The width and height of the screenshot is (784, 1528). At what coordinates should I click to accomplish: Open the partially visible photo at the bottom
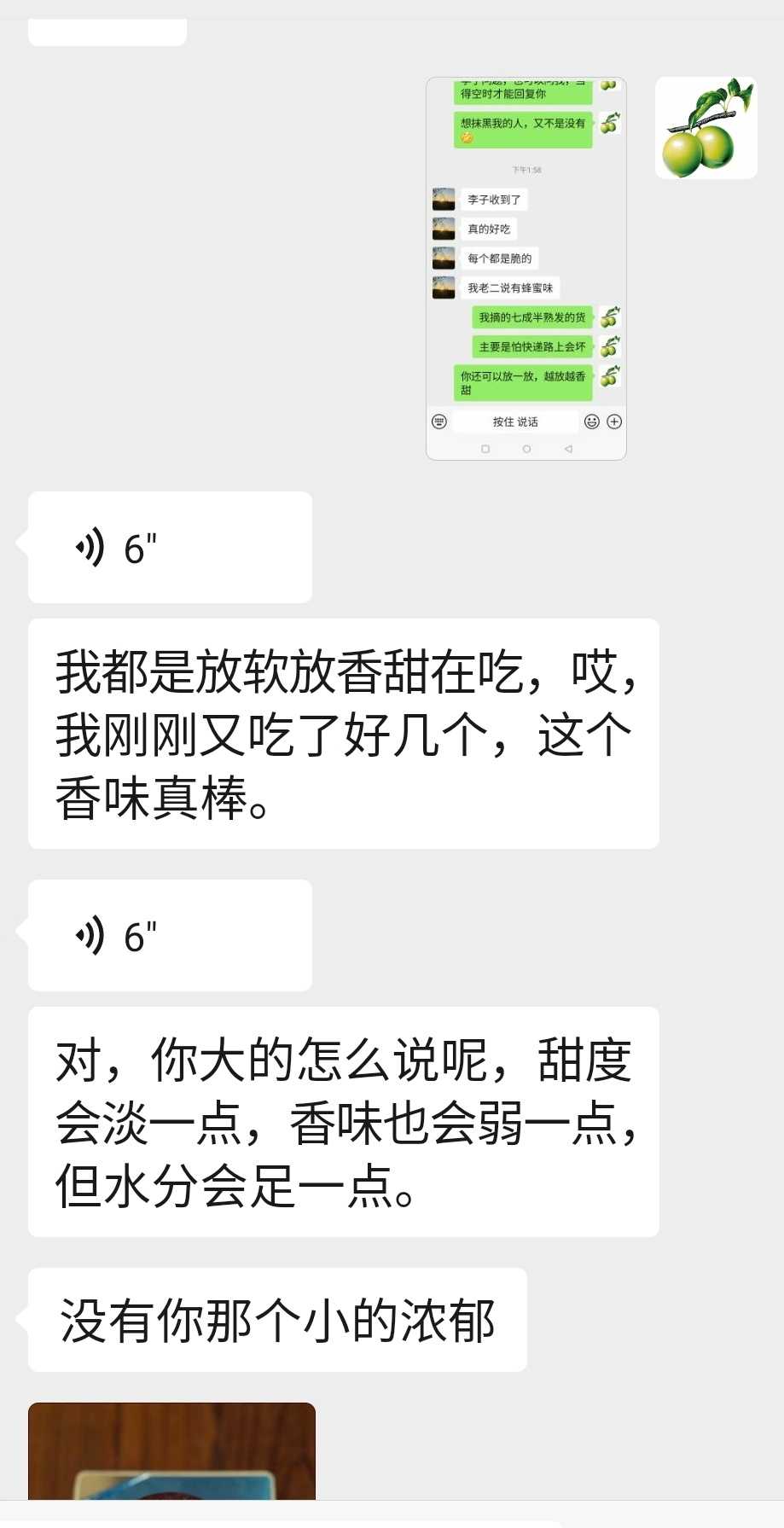click(x=171, y=1452)
